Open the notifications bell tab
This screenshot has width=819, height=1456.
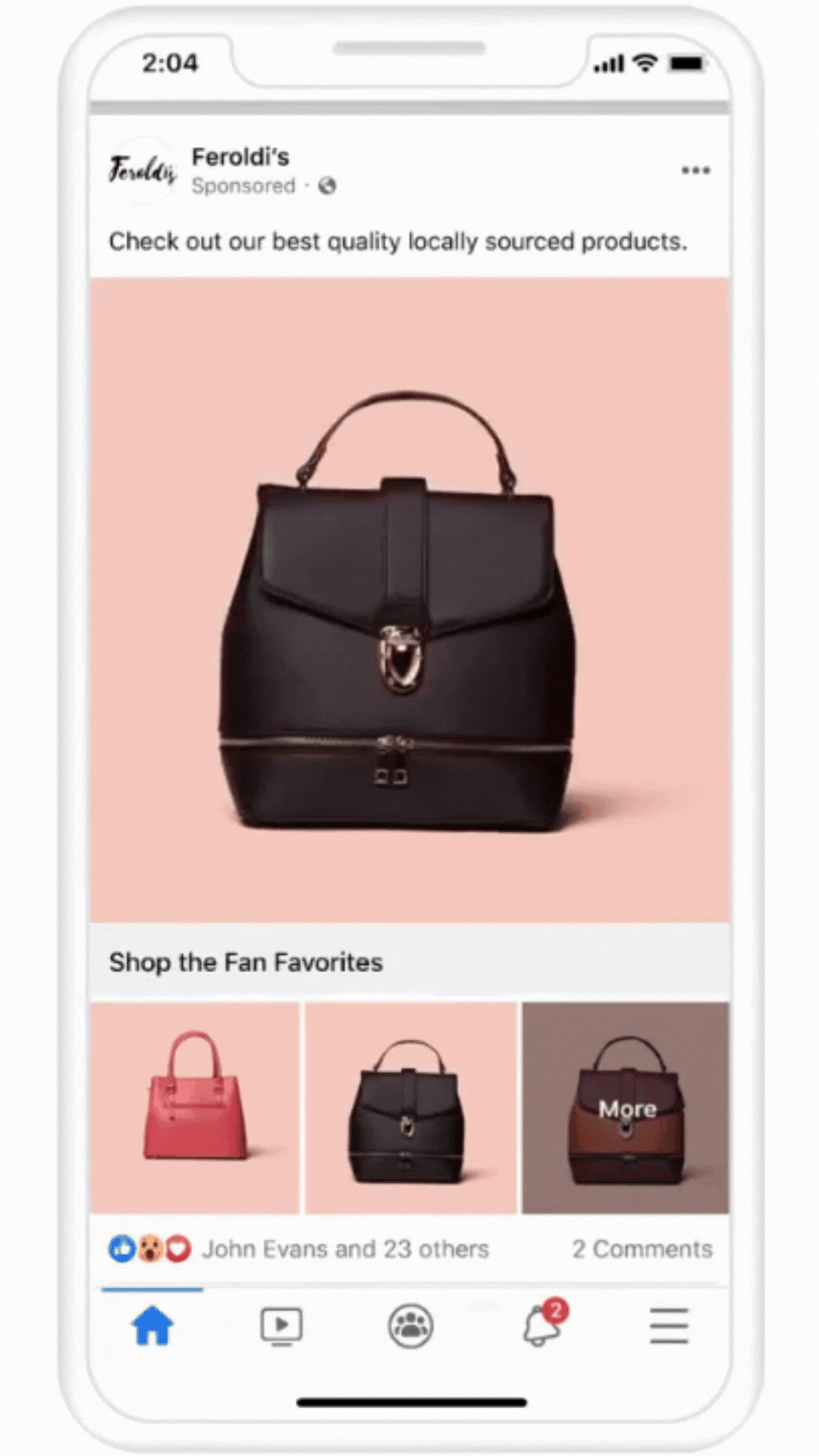[x=541, y=1326]
